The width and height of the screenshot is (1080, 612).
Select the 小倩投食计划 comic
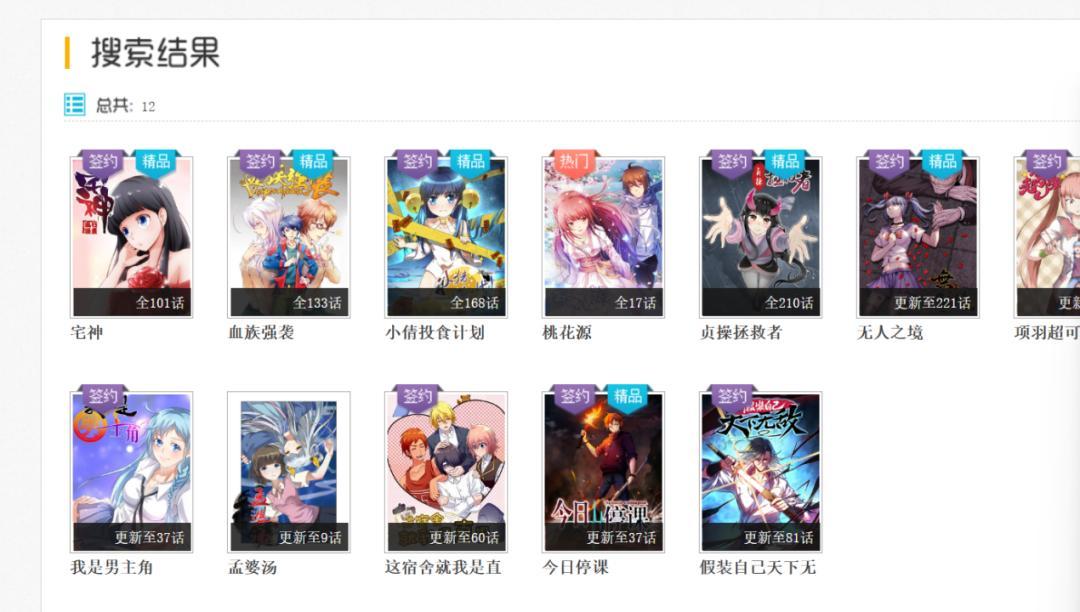coord(446,236)
